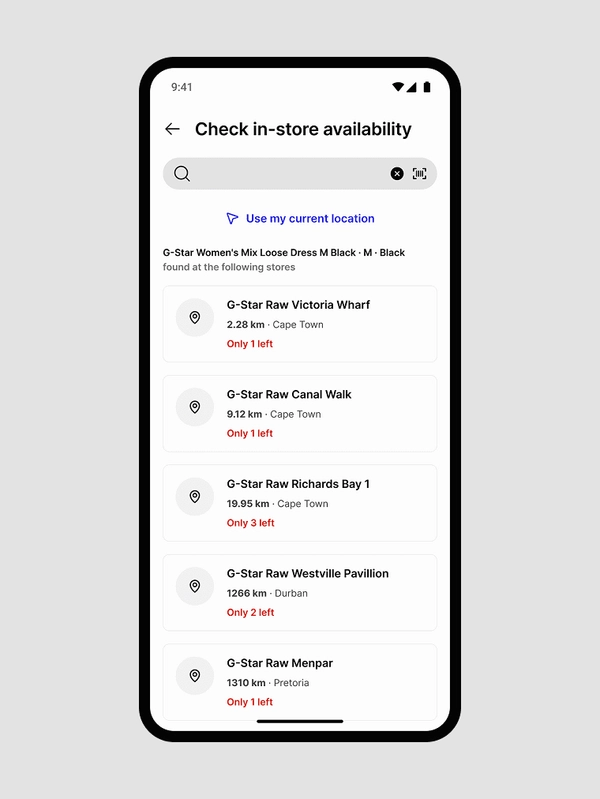Tap the location search field
Screen dimensions: 600x799
point(285,174)
